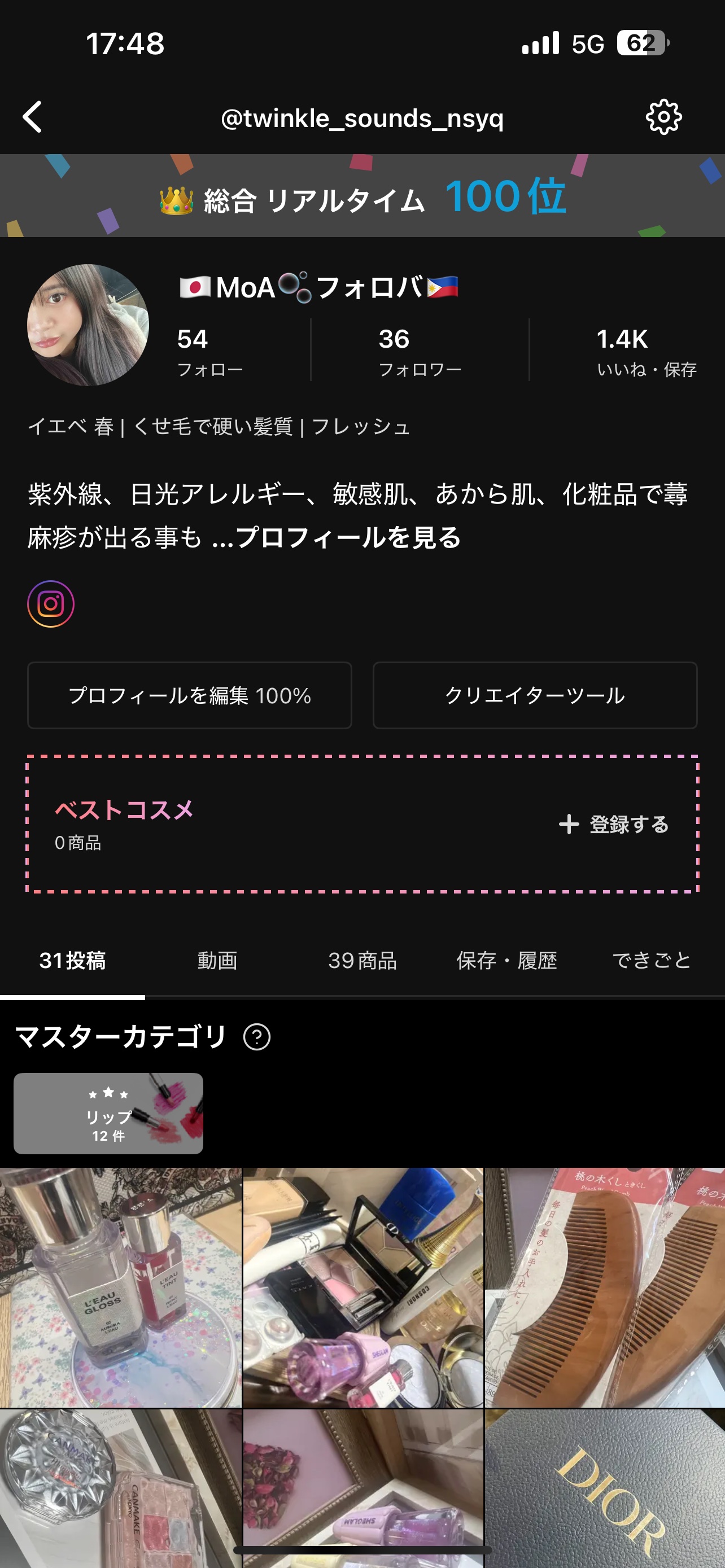Screen dimensions: 725x1568
Task: Open the help icon beside マスターカテゴリ
Action: 256,1037
